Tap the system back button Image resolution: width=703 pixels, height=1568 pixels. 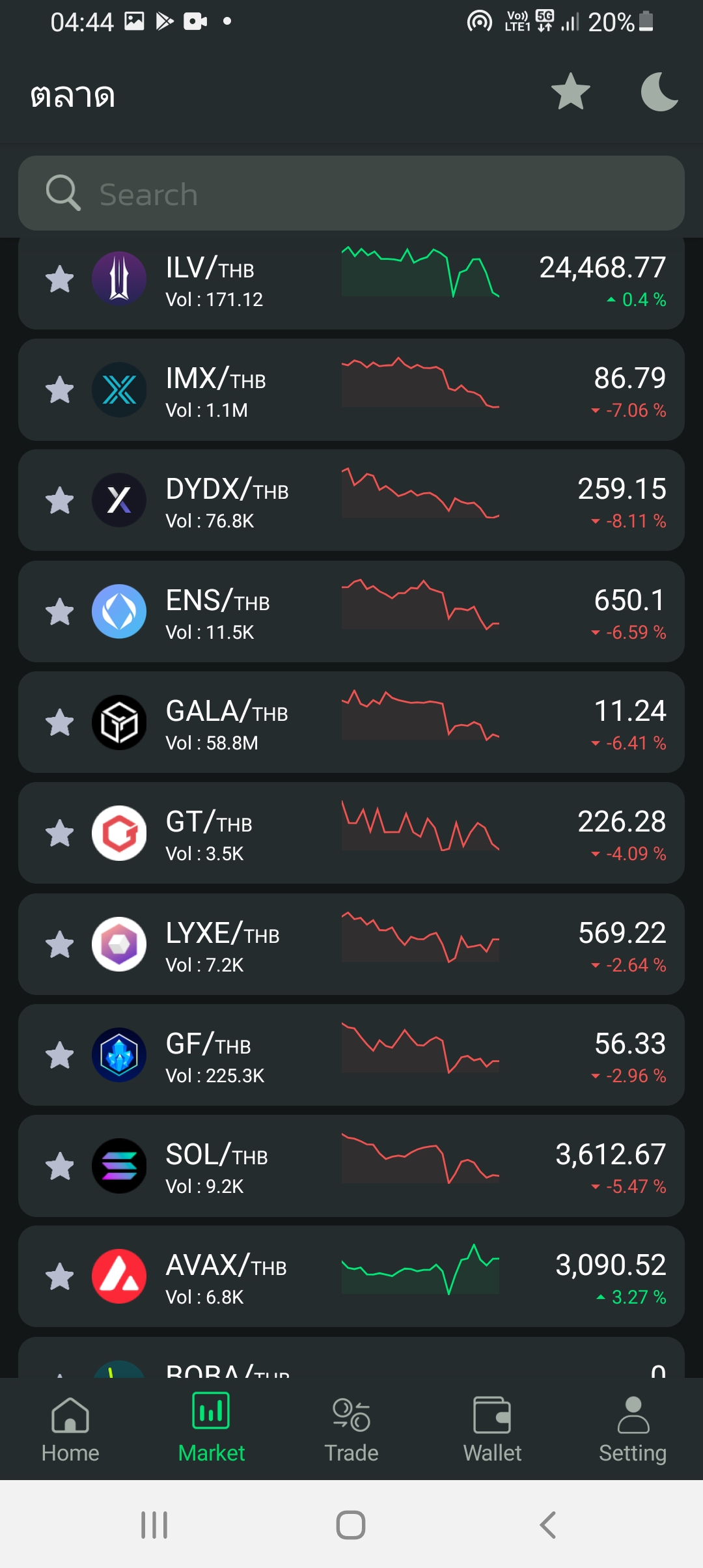click(548, 1525)
